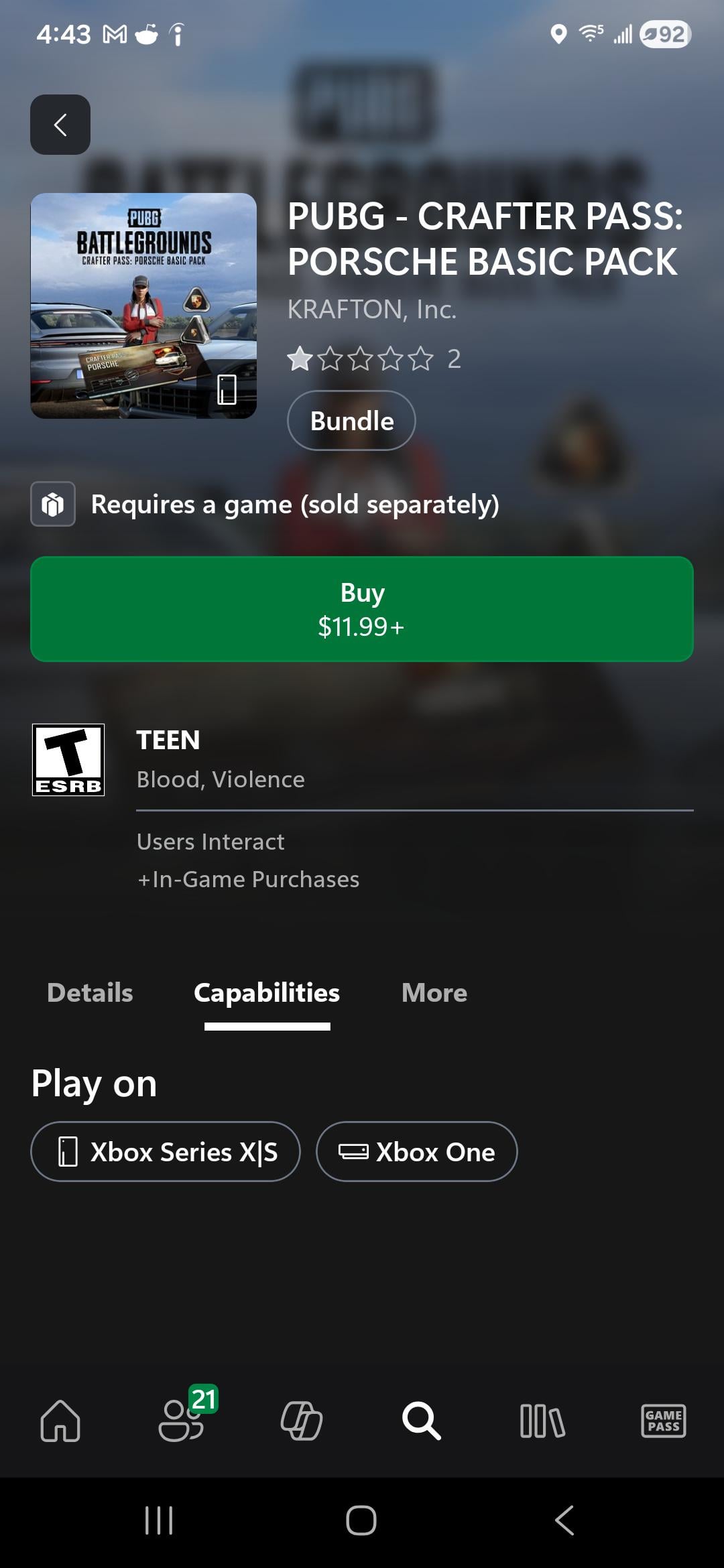
Task: Open the Copilot tab in bottom bar
Action: click(x=302, y=1420)
